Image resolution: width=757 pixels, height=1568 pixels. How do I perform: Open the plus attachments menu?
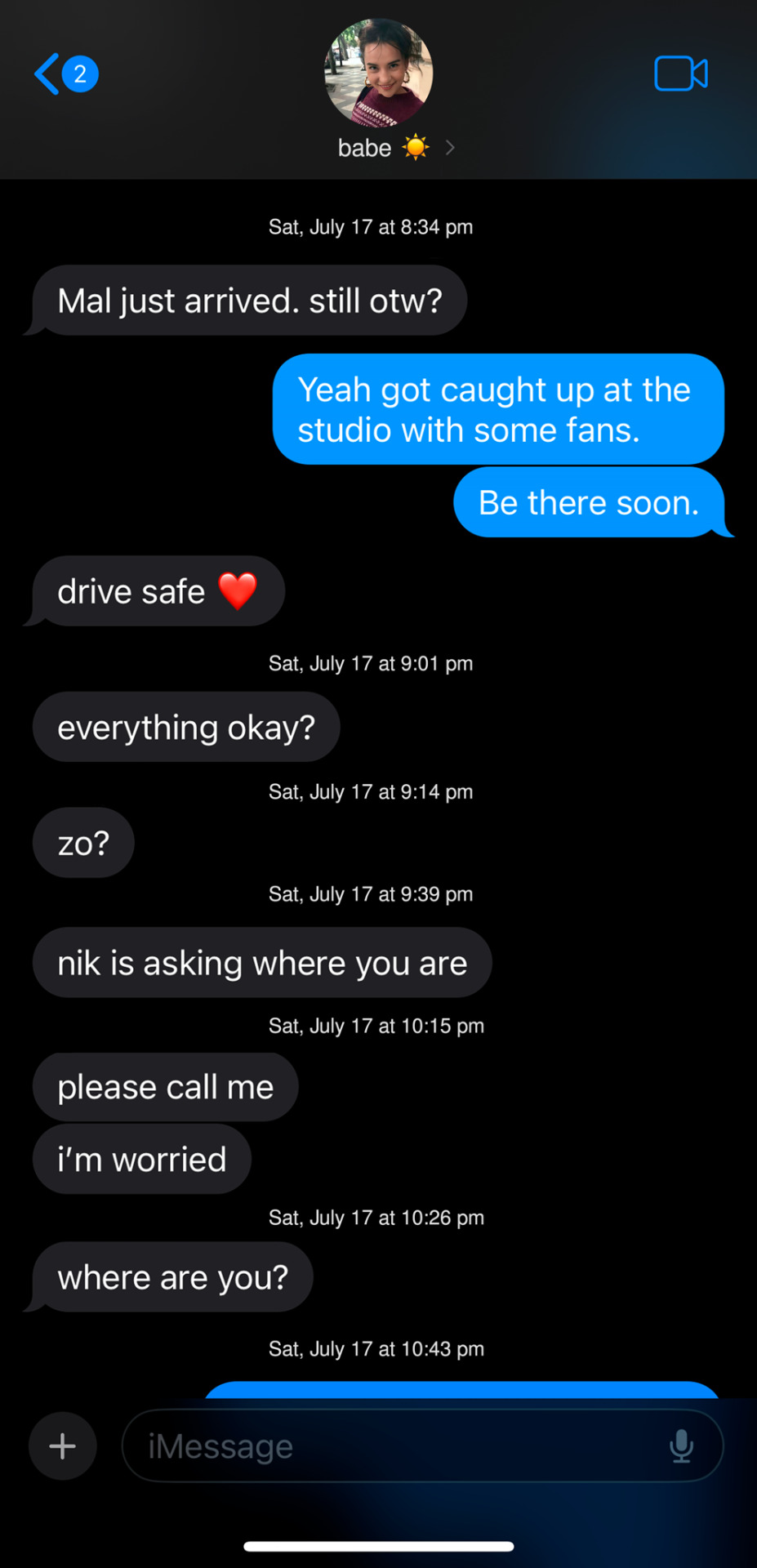click(x=63, y=1446)
